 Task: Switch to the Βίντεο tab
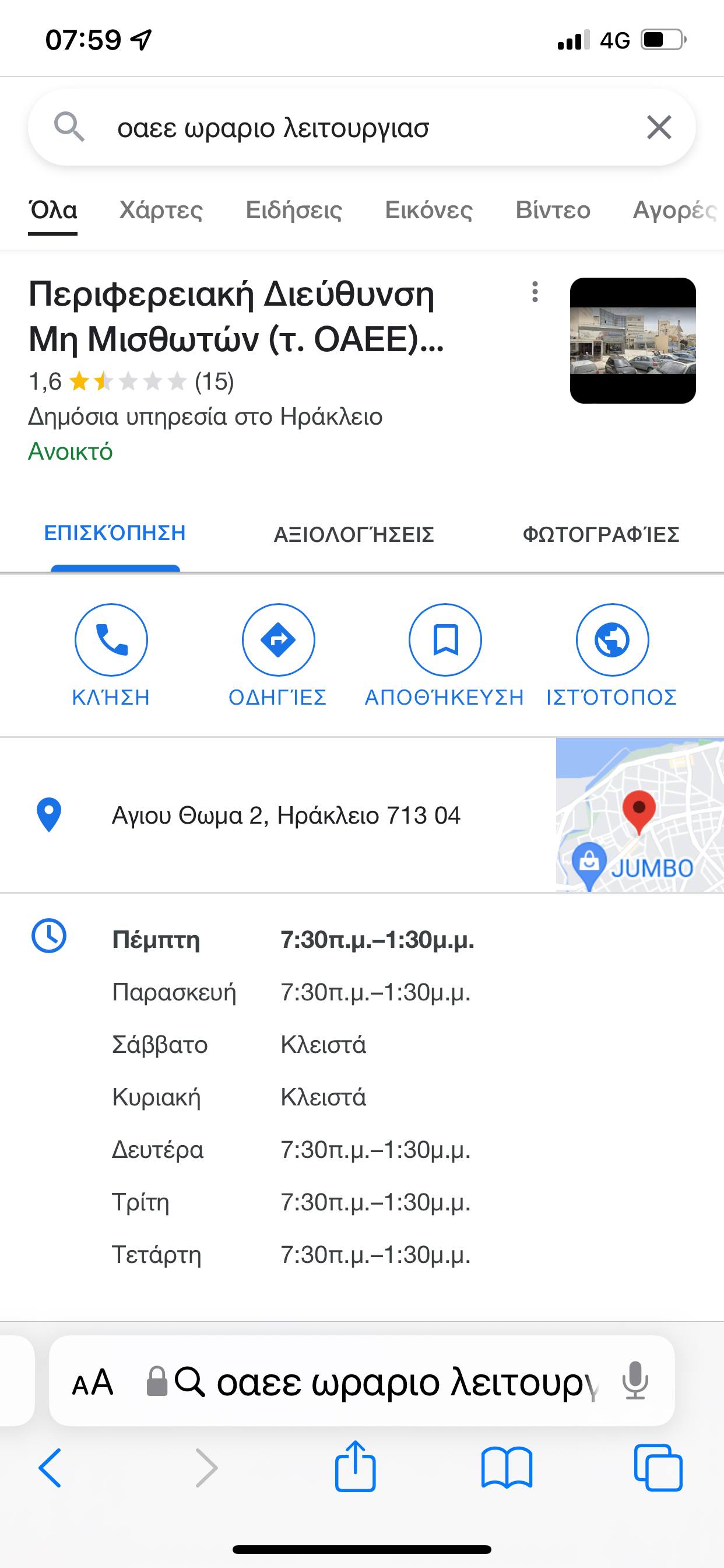point(553,211)
